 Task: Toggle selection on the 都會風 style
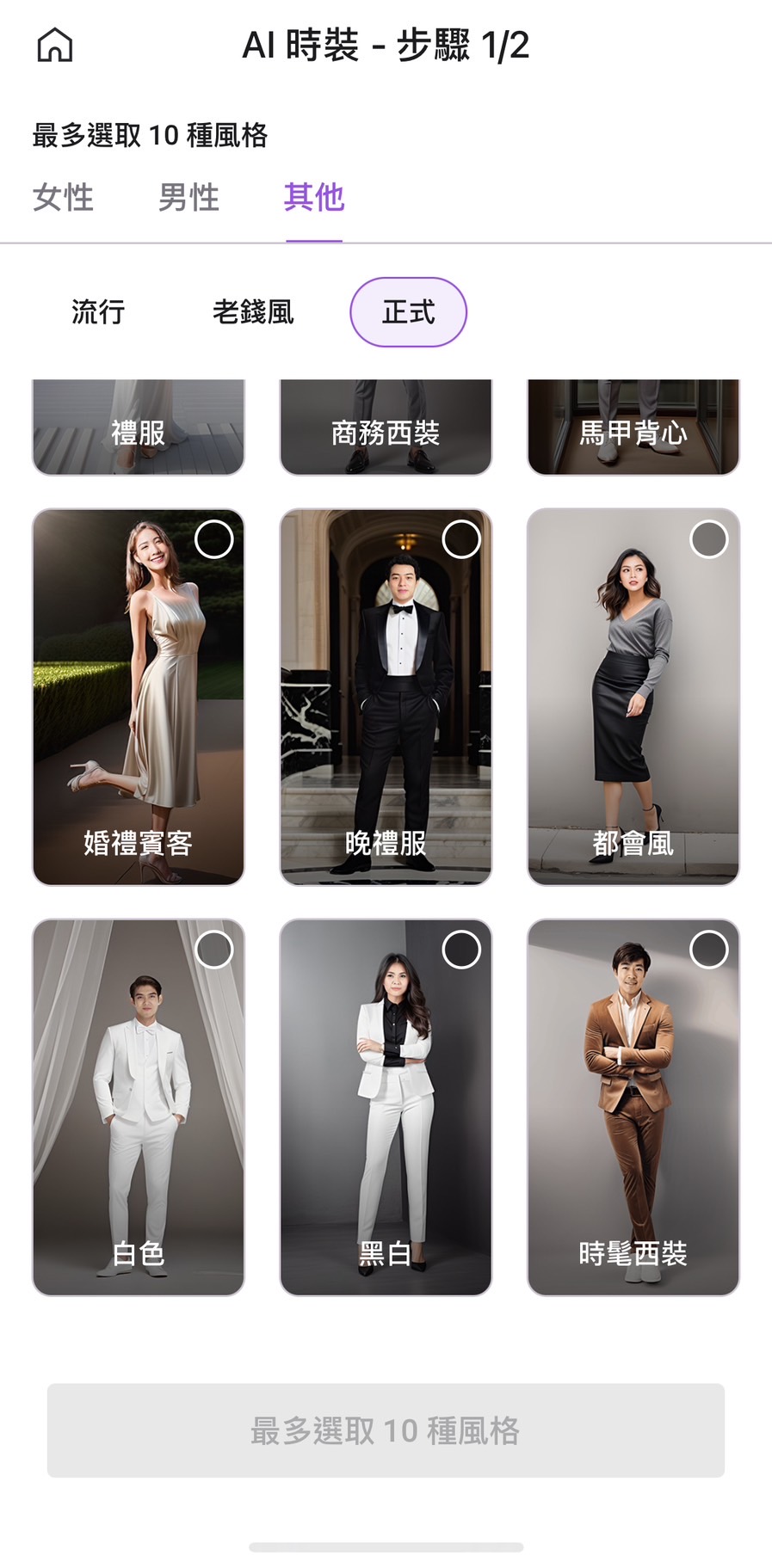point(707,538)
